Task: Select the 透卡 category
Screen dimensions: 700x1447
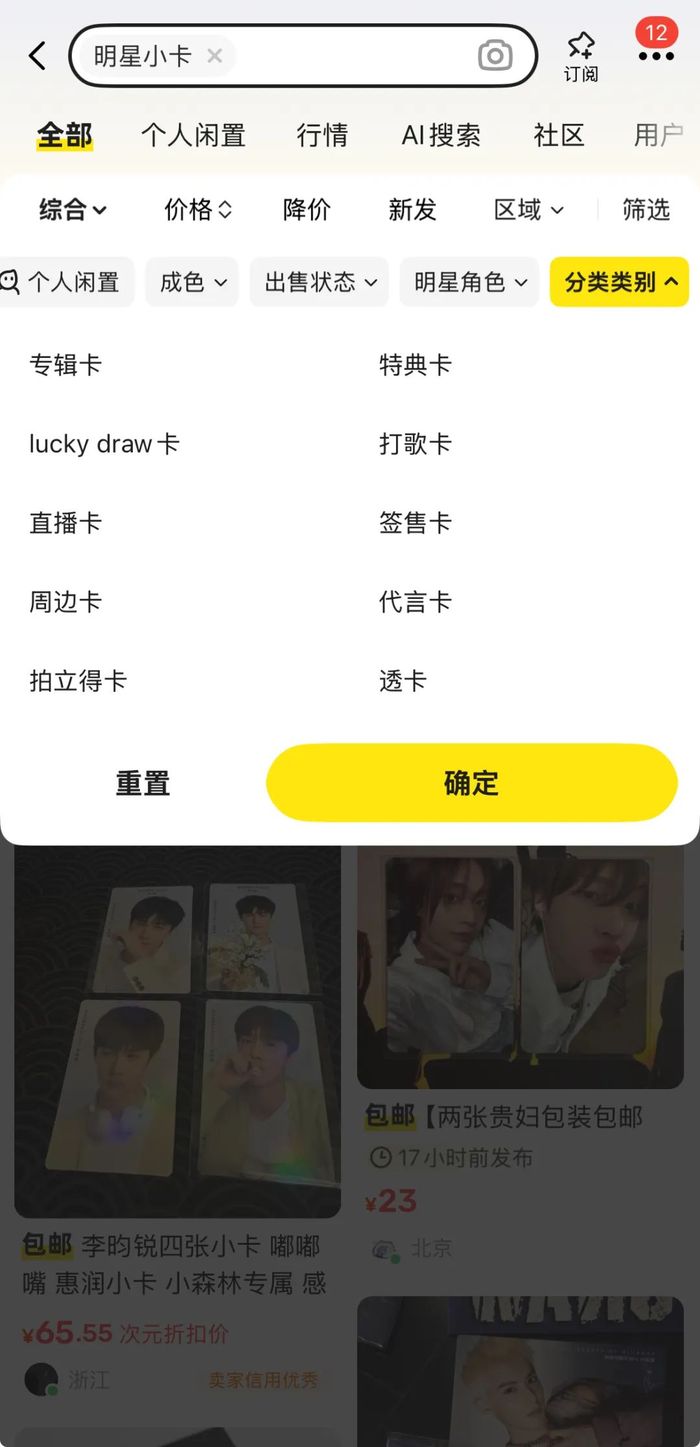Action: tap(403, 681)
